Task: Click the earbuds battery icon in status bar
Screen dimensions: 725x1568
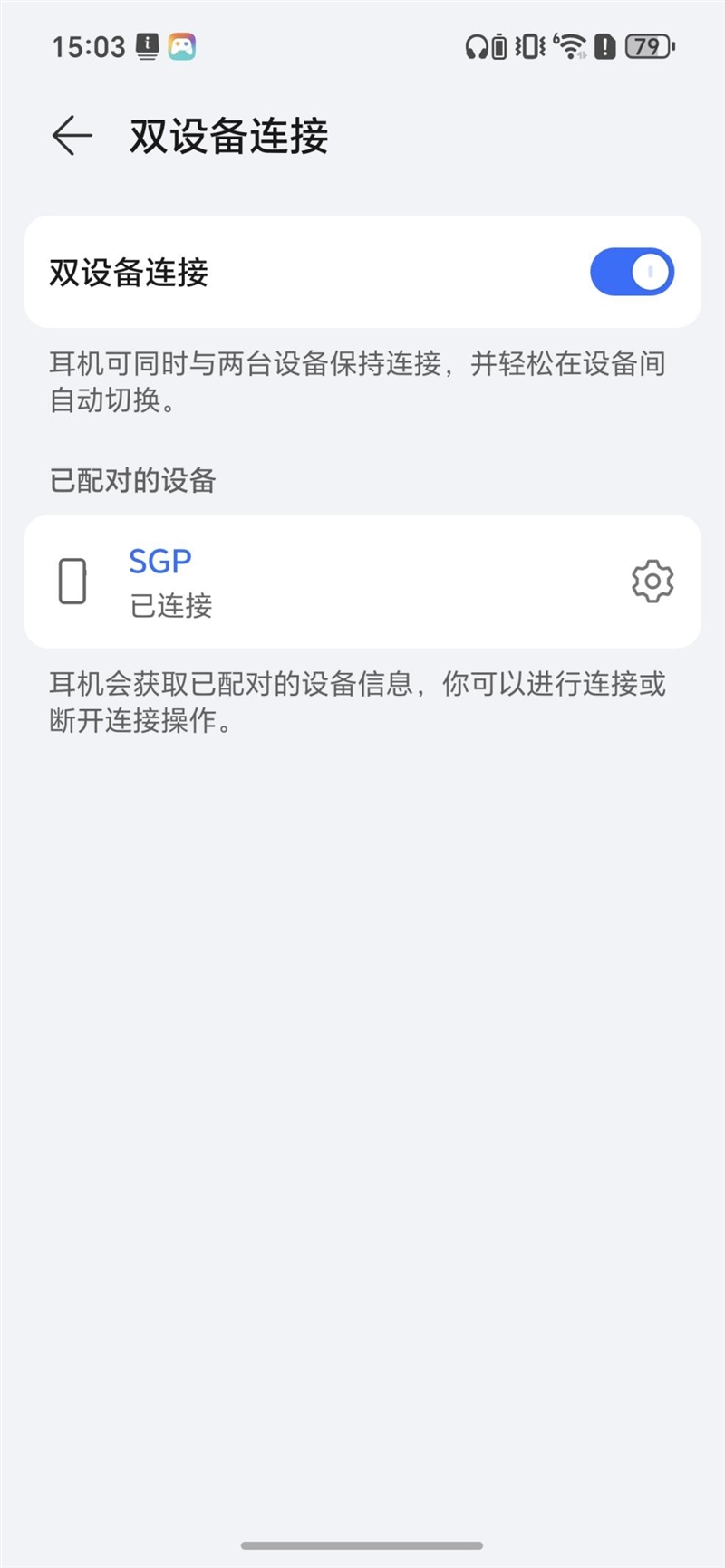Action: [x=499, y=46]
